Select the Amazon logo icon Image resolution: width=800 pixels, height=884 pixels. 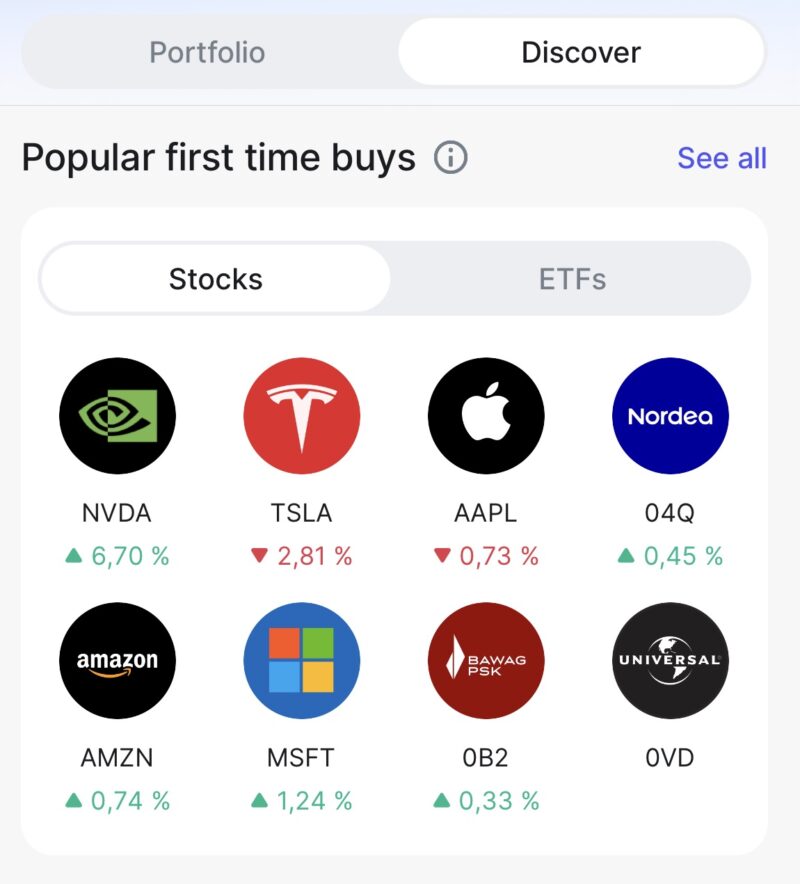pos(117,660)
